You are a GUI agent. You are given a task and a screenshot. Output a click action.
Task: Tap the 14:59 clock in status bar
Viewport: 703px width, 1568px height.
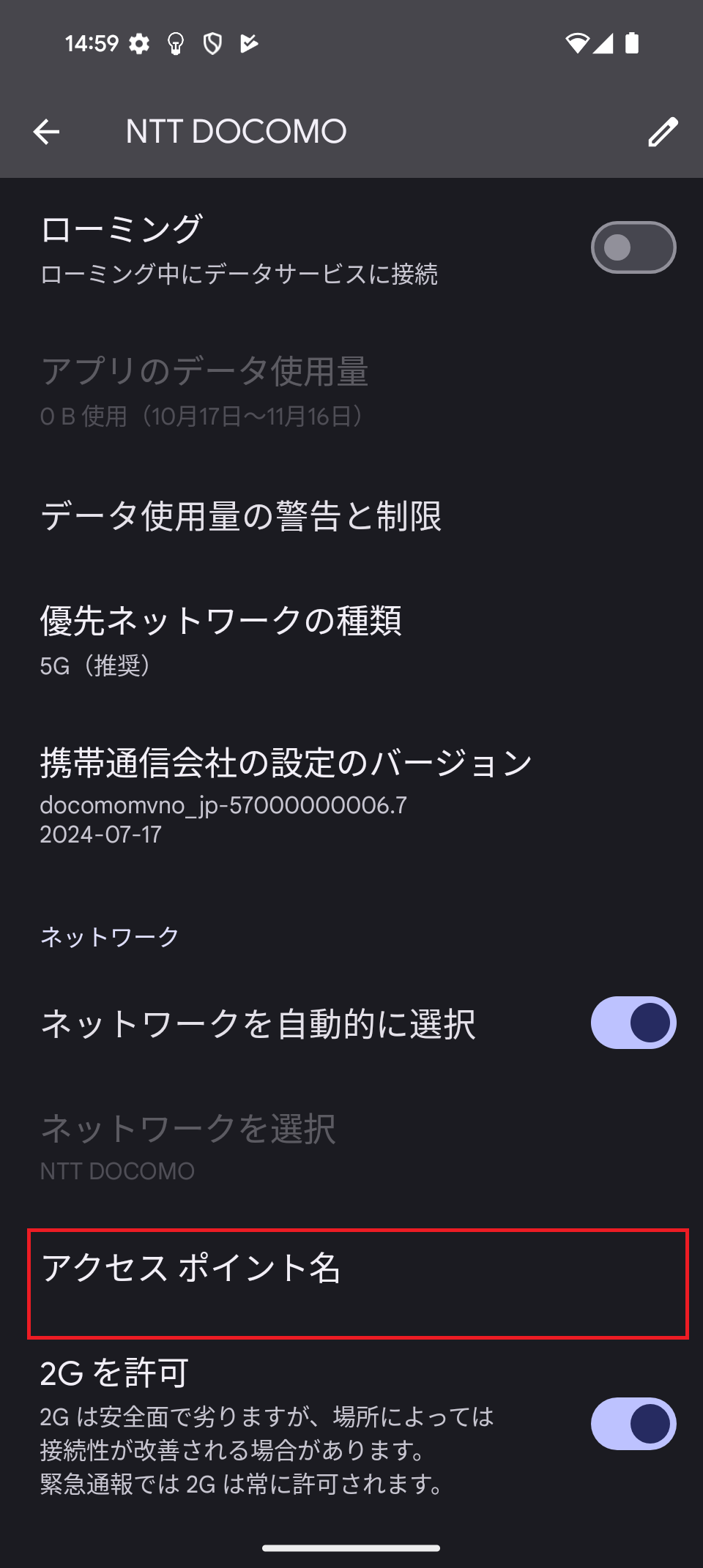pos(92,43)
